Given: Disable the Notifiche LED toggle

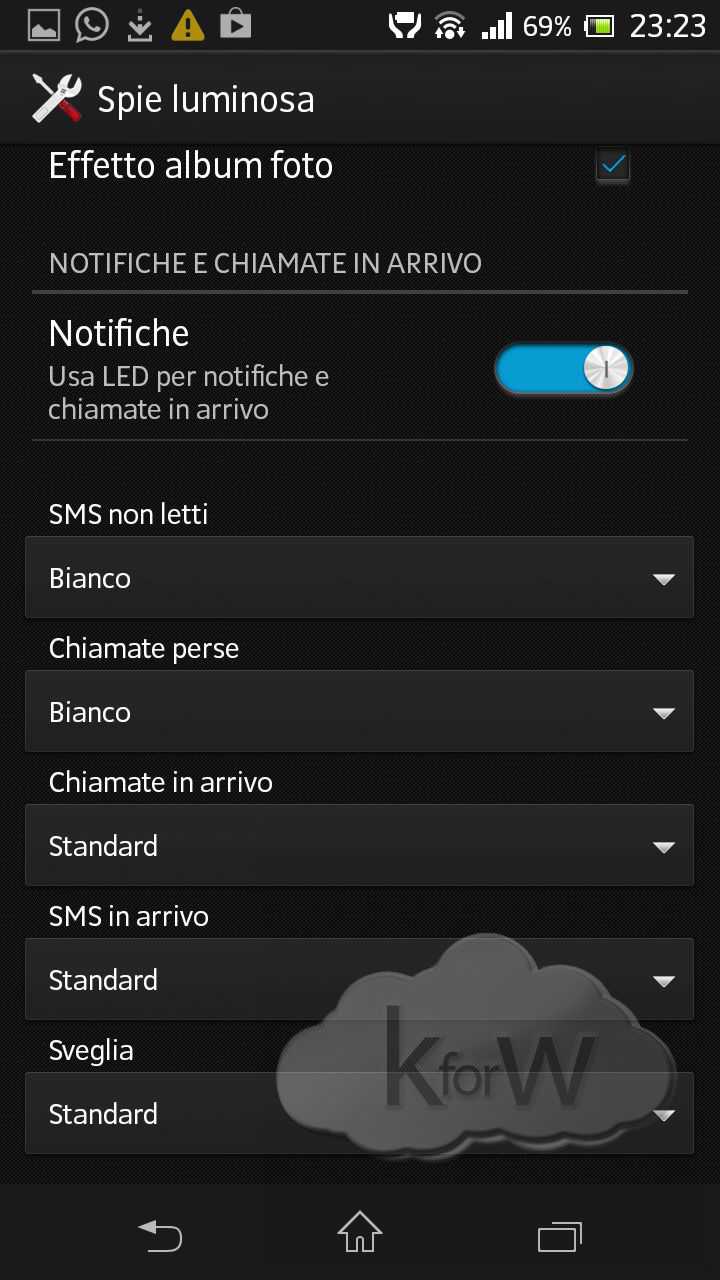Looking at the screenshot, I should pyautogui.click(x=563, y=370).
